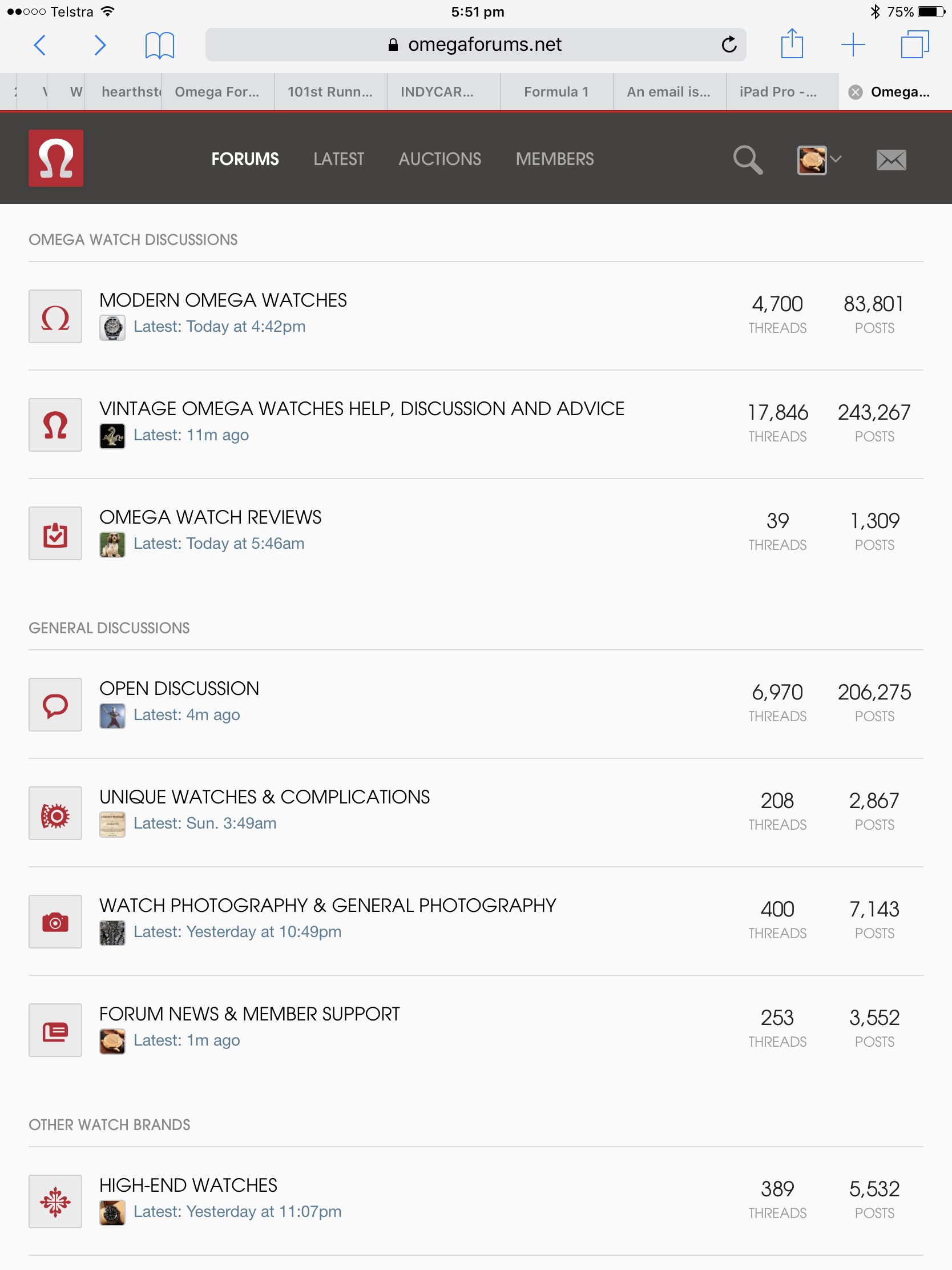Open Modern Omega Watches forum
The image size is (952, 1270).
pyautogui.click(x=223, y=300)
